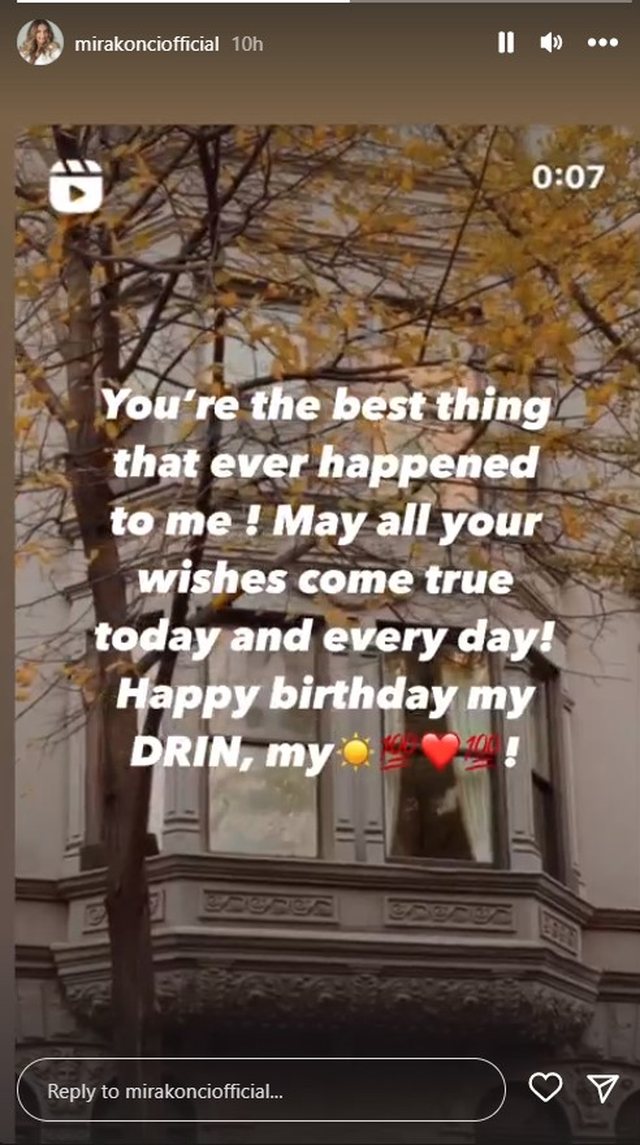The image size is (640, 1145).
Task: Like this story with the heart
Action: [x=545, y=1089]
